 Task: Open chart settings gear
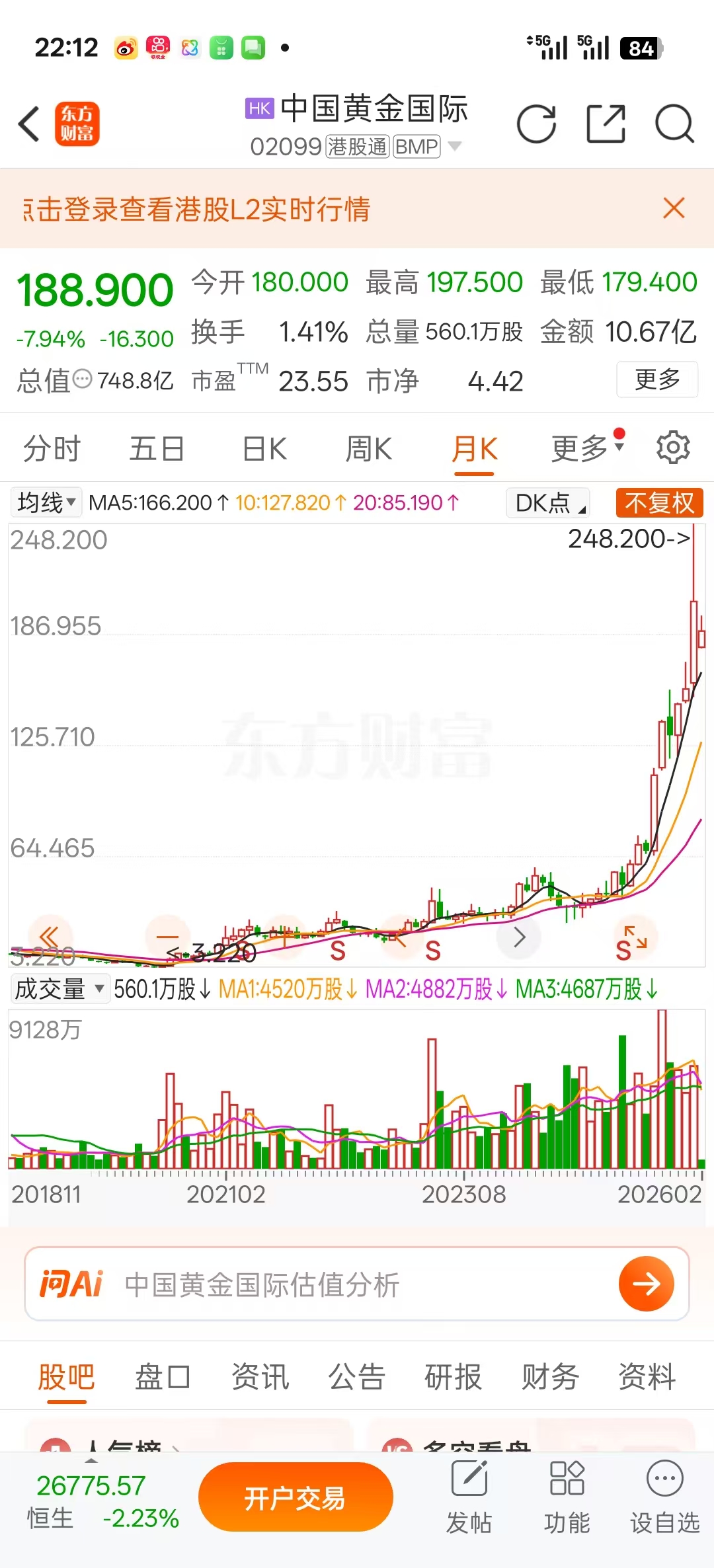point(673,448)
